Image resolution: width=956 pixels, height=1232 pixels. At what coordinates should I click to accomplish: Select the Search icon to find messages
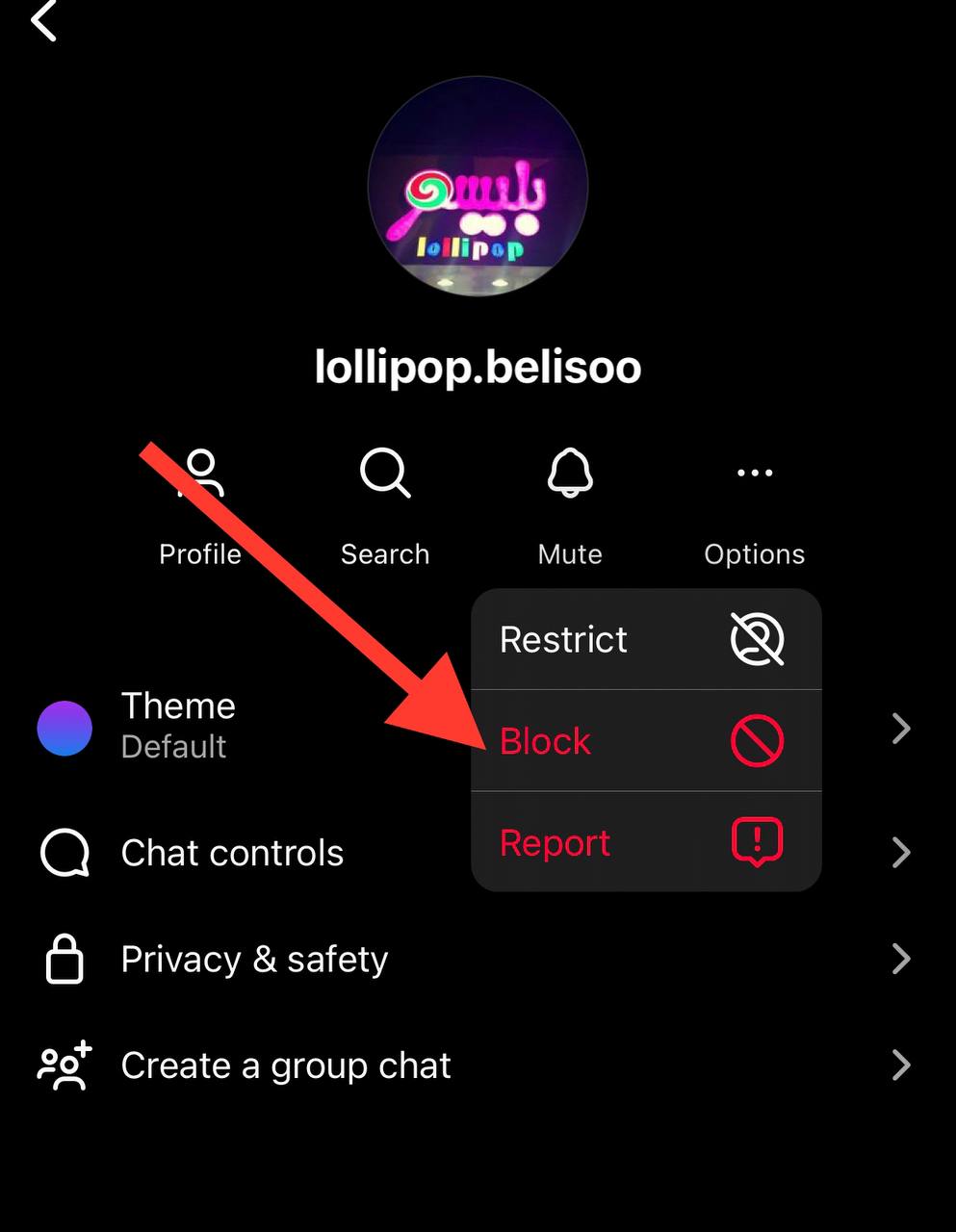click(x=384, y=474)
